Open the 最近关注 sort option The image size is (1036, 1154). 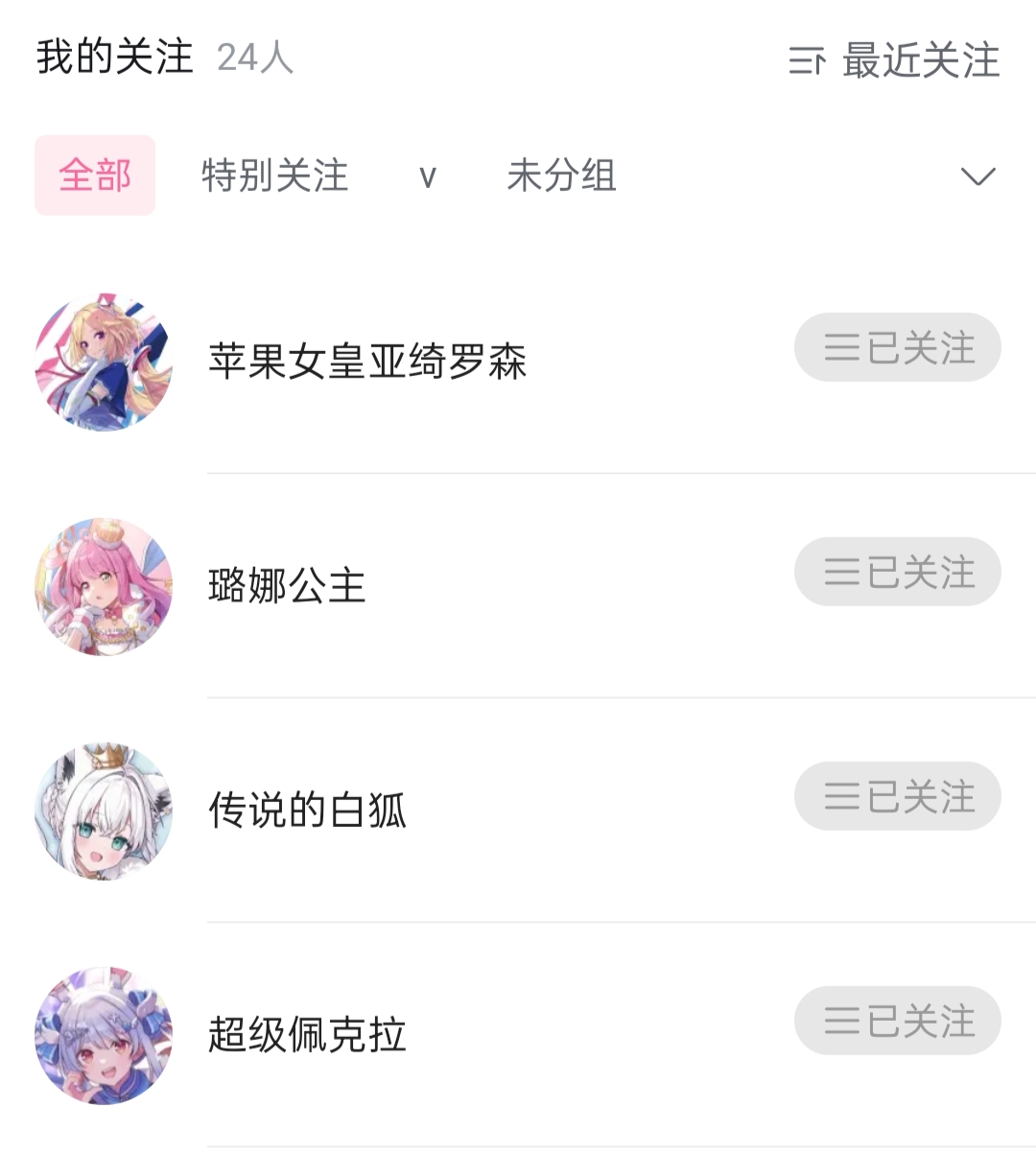click(x=894, y=60)
